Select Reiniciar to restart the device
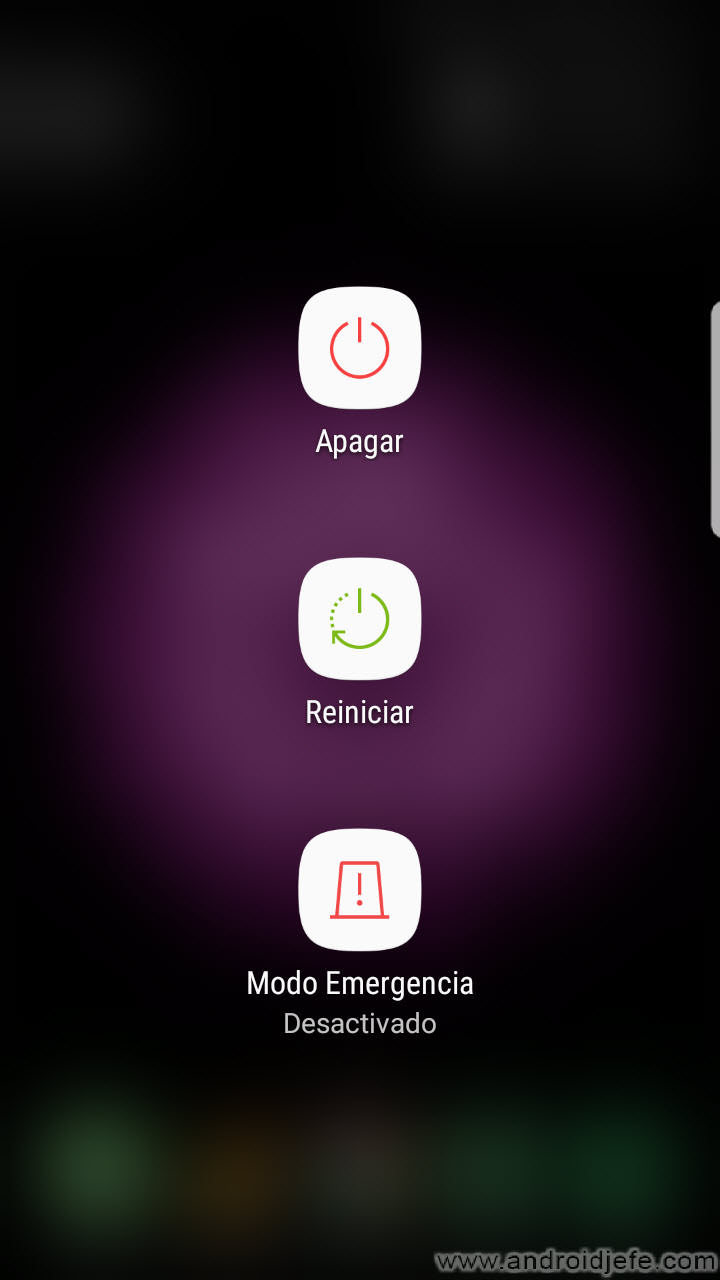This screenshot has width=720, height=1280. coord(359,619)
